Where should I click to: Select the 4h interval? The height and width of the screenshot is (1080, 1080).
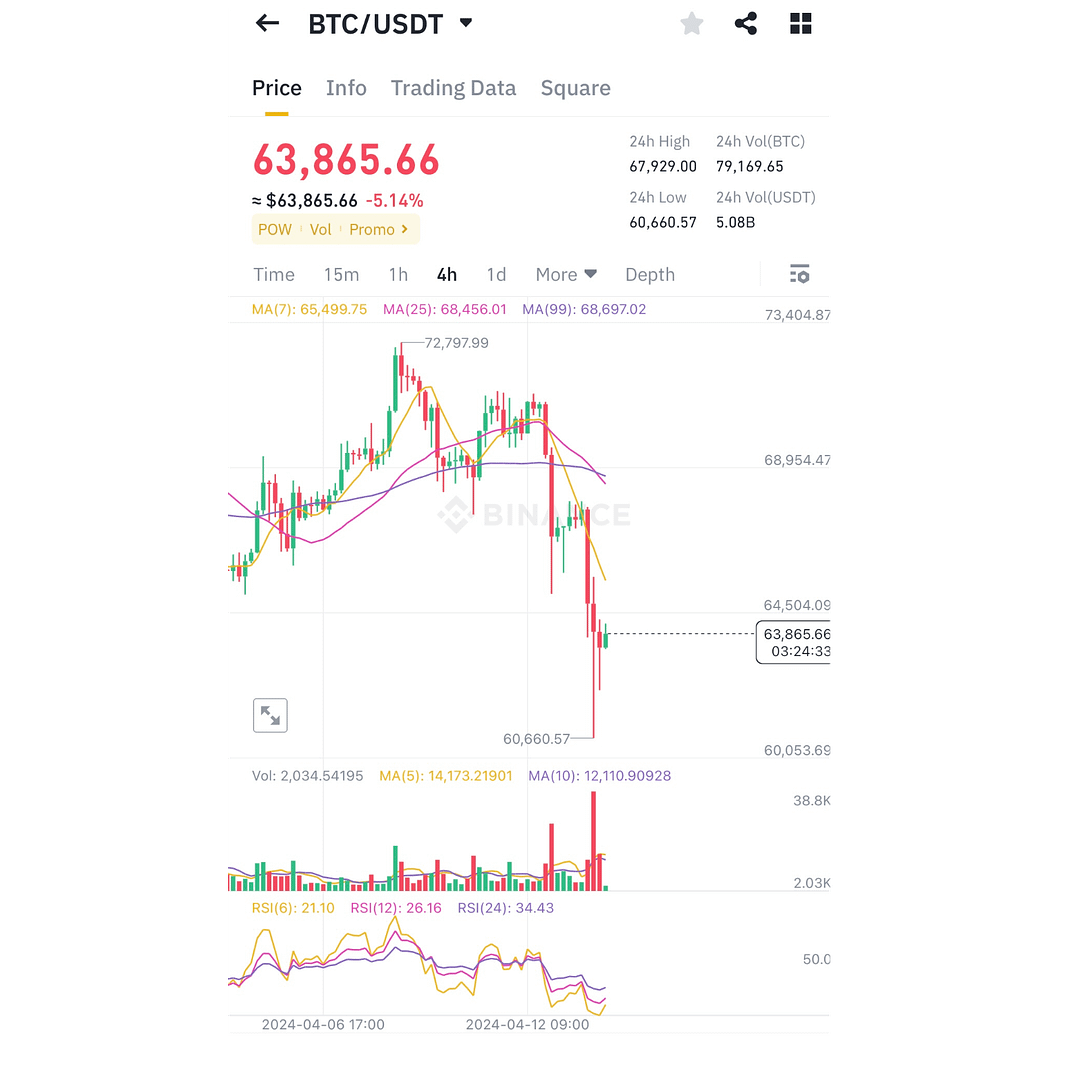pyautogui.click(x=447, y=274)
